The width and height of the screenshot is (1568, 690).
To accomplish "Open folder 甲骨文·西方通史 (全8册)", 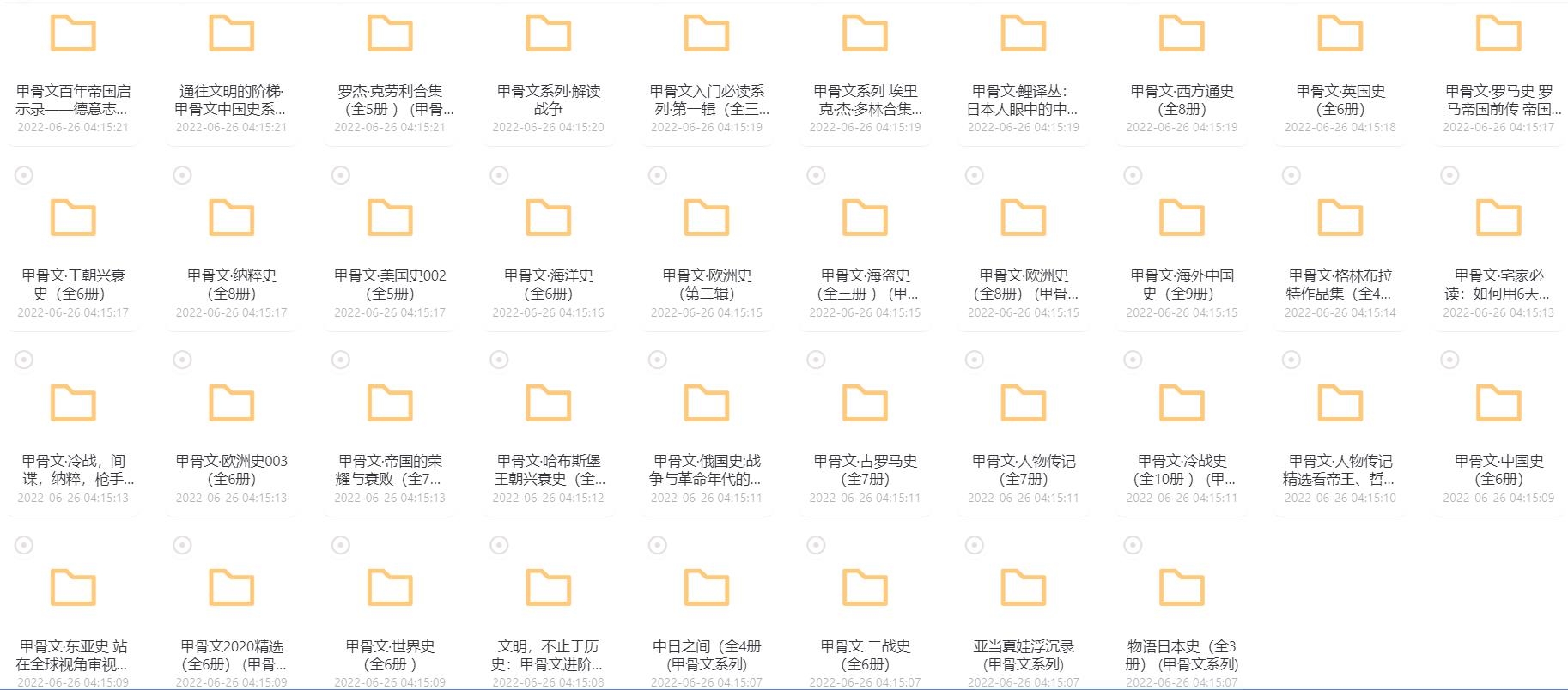I will click(x=1182, y=34).
